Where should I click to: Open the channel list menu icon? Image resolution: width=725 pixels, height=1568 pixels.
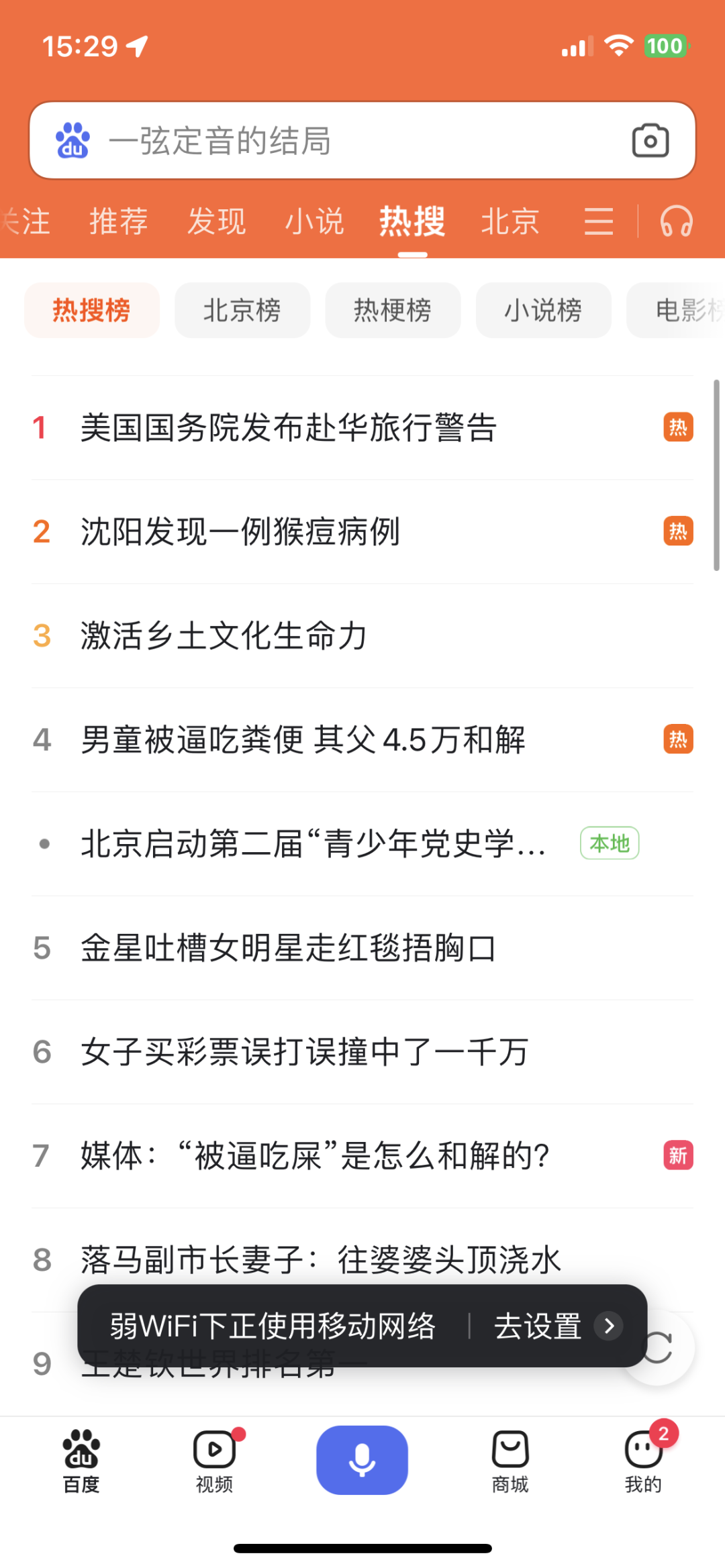pos(598,221)
